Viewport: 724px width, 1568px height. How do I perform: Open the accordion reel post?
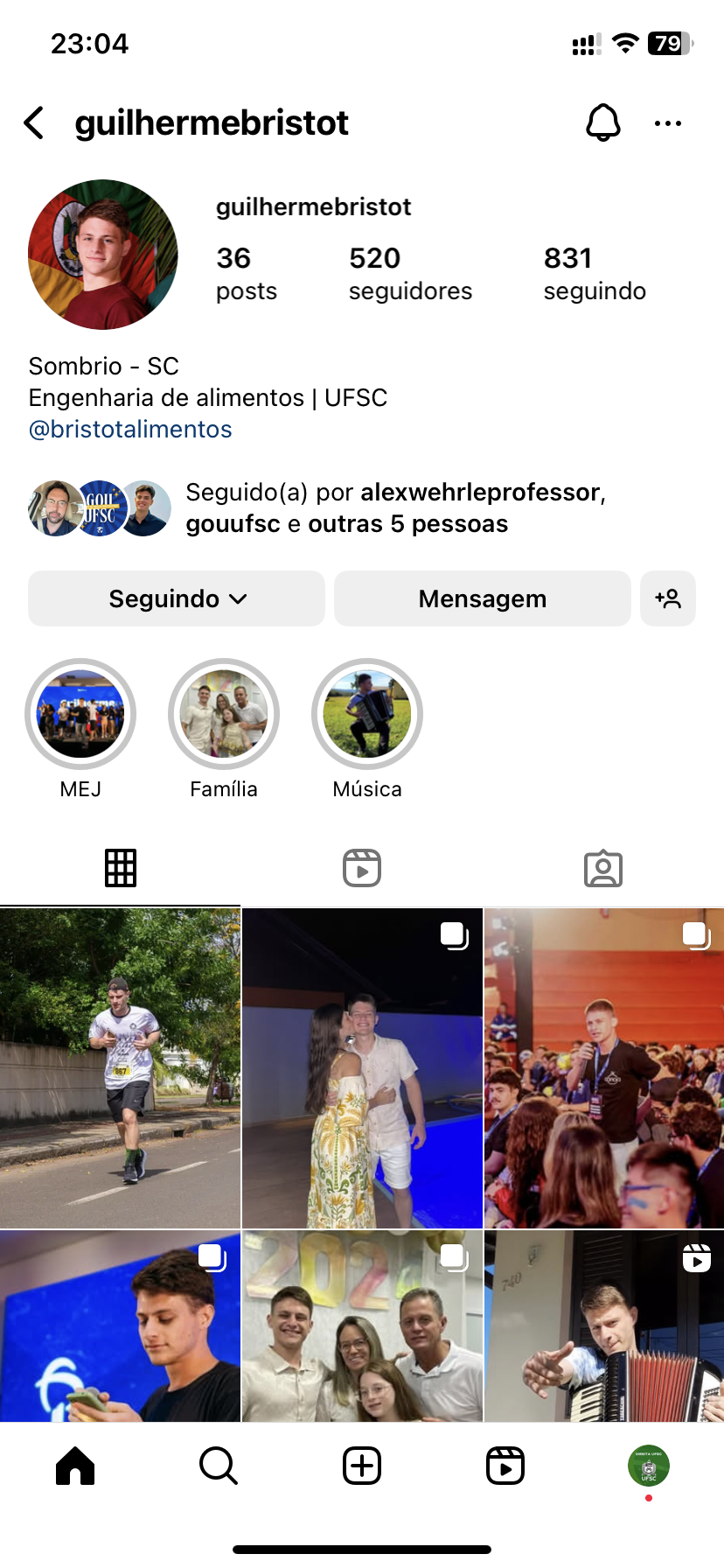[x=603, y=1326]
